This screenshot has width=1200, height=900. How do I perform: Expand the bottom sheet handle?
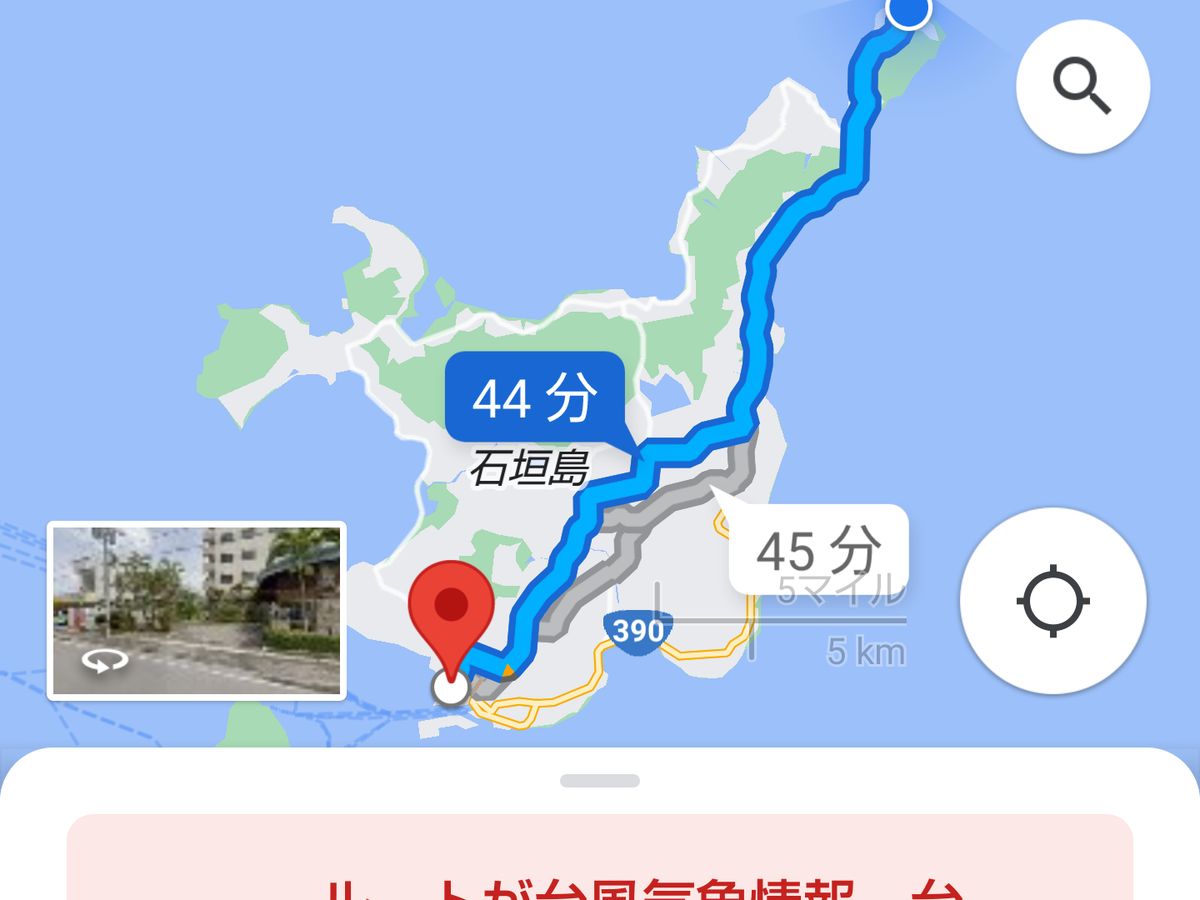(599, 780)
